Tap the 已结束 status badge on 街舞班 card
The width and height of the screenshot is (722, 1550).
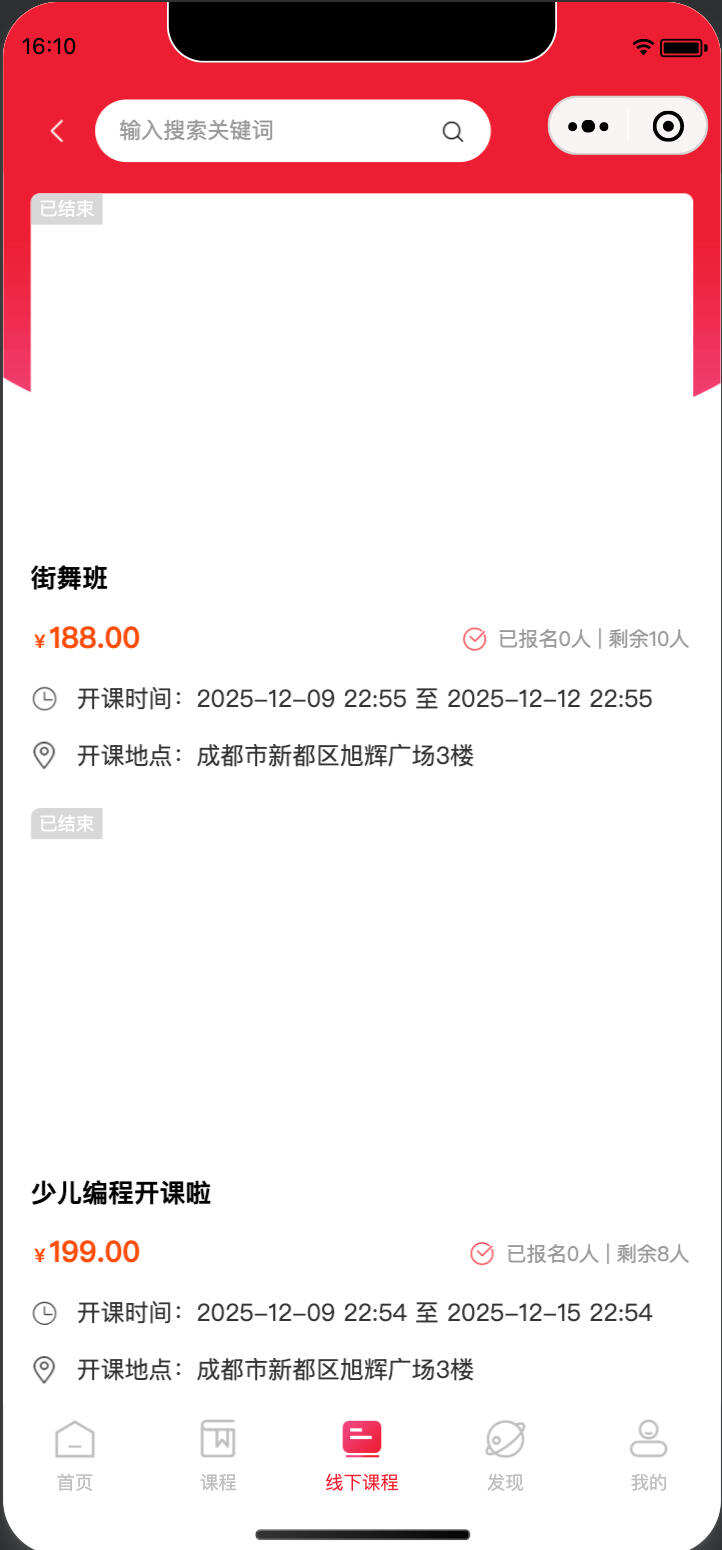(x=66, y=208)
